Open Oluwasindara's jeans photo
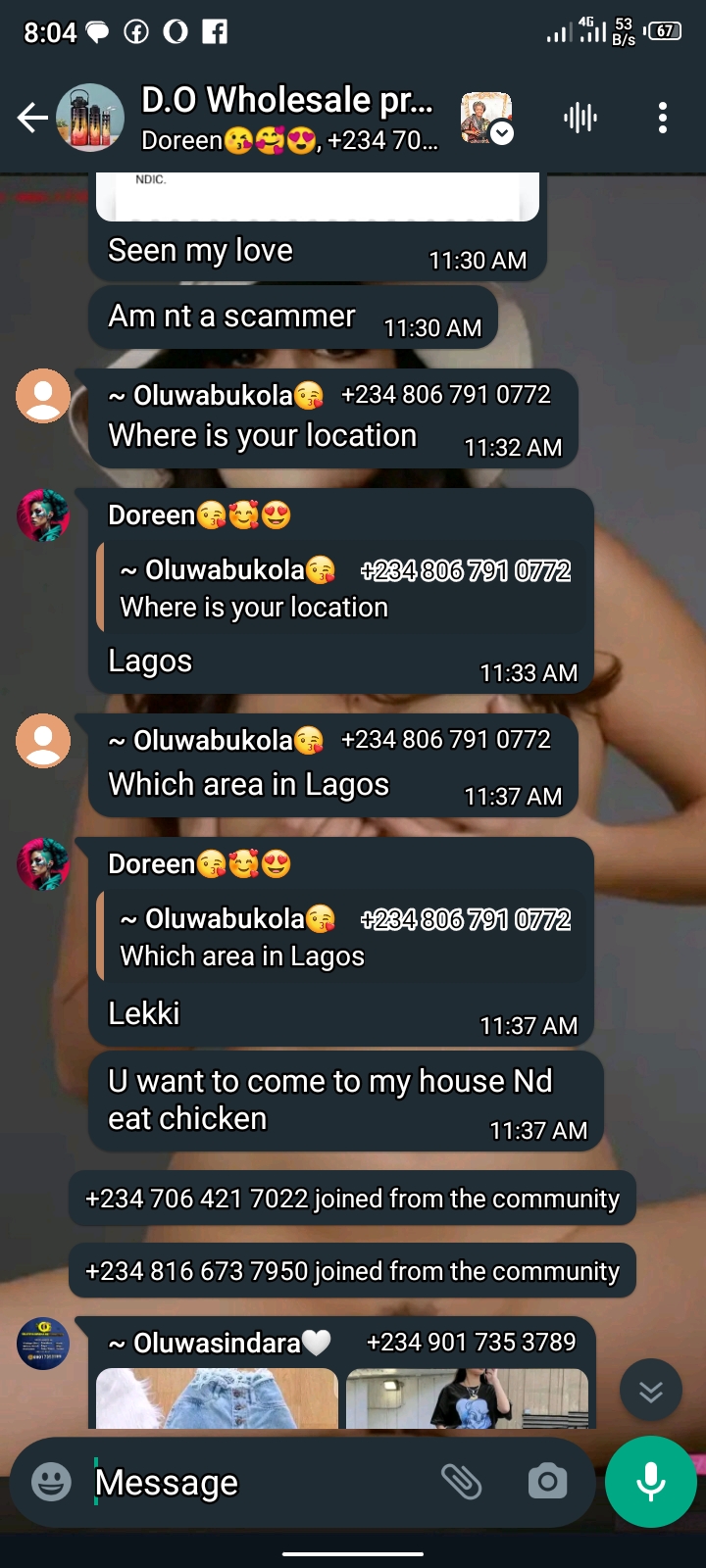Viewport: 706px width, 1568px height. [217, 1398]
